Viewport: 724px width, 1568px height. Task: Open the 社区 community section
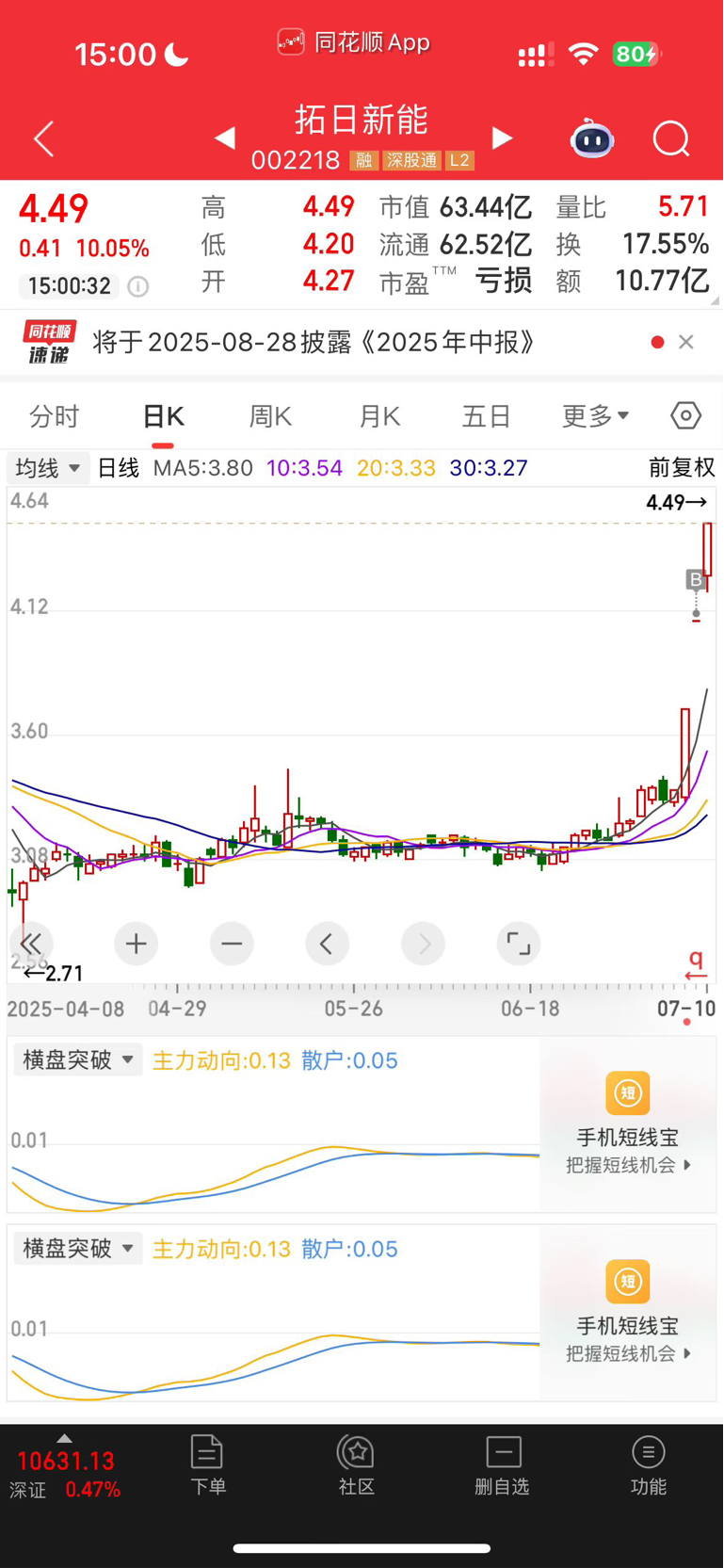click(357, 1465)
